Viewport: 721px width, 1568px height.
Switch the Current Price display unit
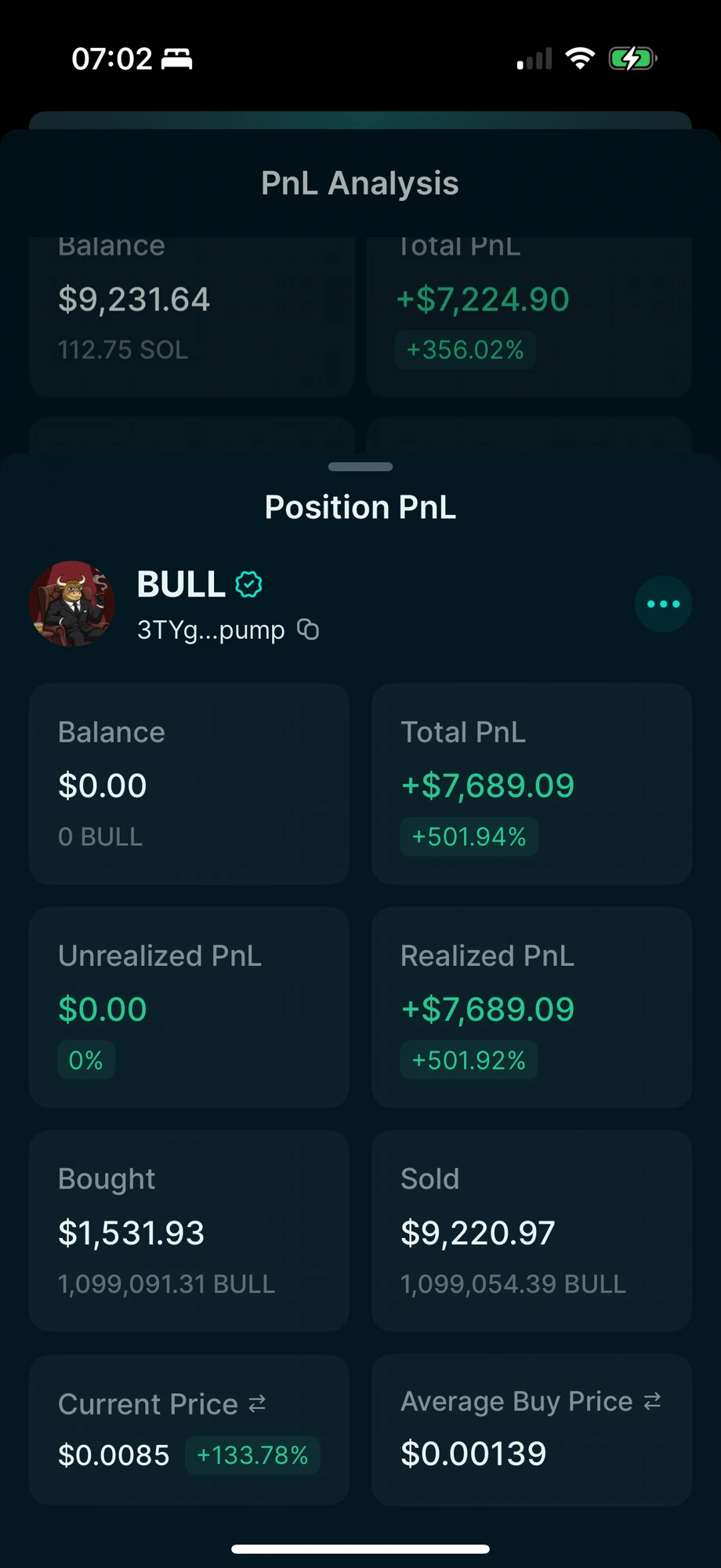click(257, 1403)
